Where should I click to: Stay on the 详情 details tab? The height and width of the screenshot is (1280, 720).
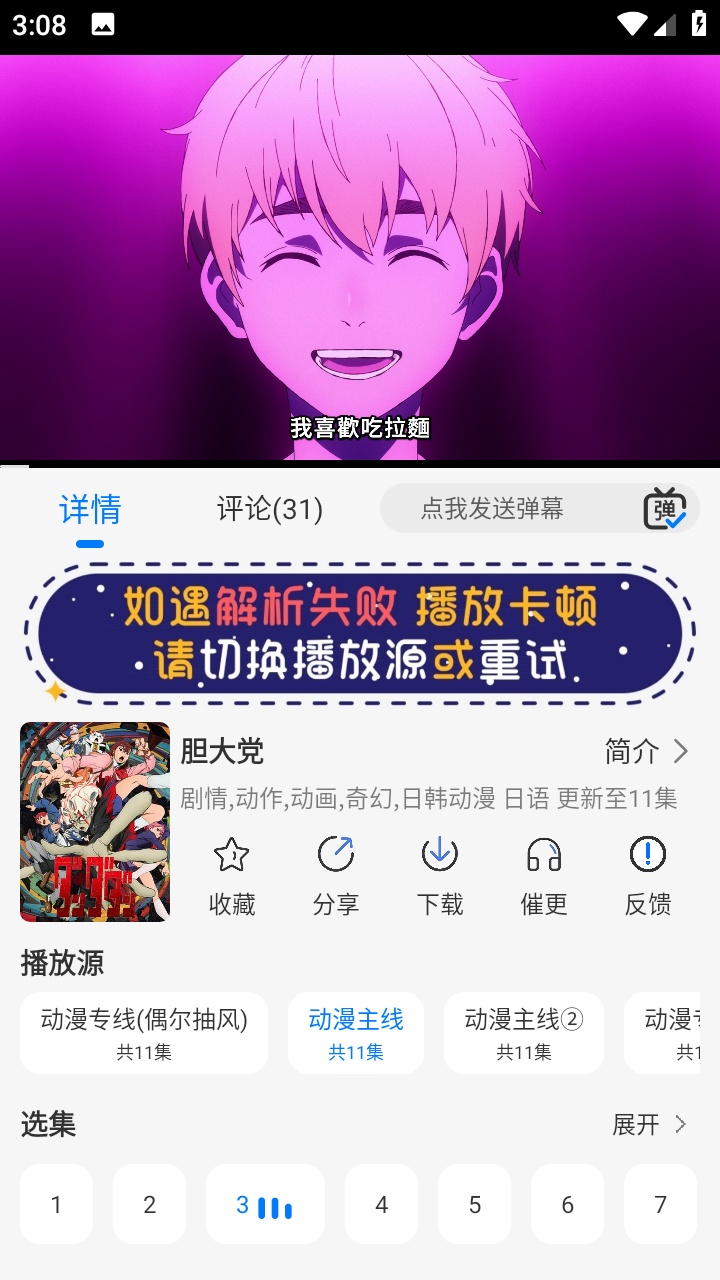[90, 509]
